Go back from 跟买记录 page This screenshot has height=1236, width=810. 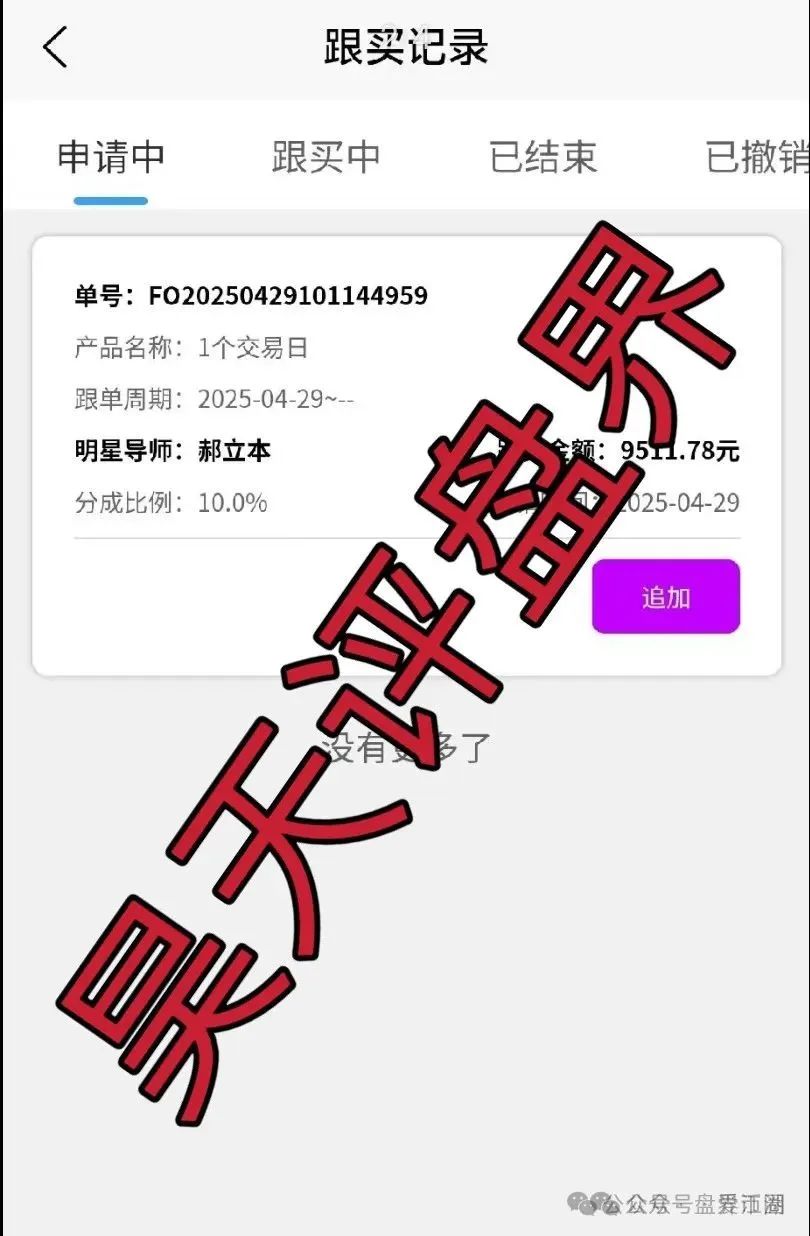click(55, 47)
